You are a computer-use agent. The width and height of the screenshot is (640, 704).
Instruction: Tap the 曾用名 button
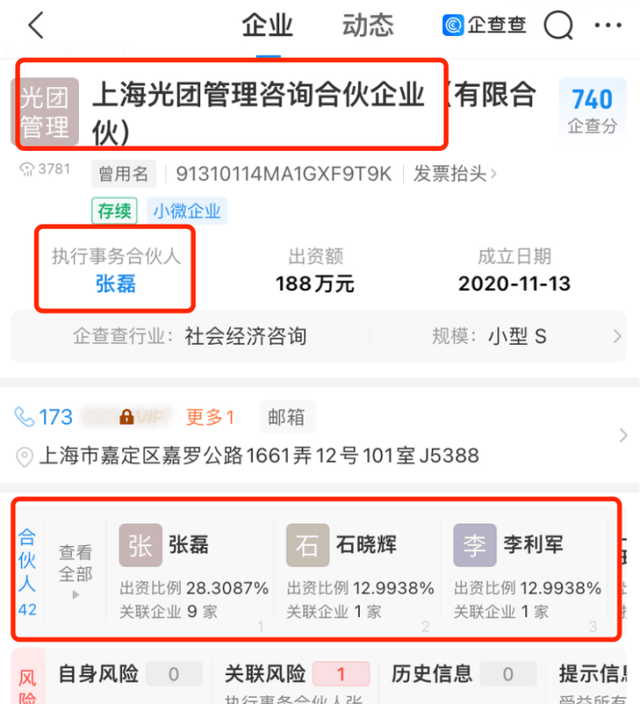pos(124,174)
